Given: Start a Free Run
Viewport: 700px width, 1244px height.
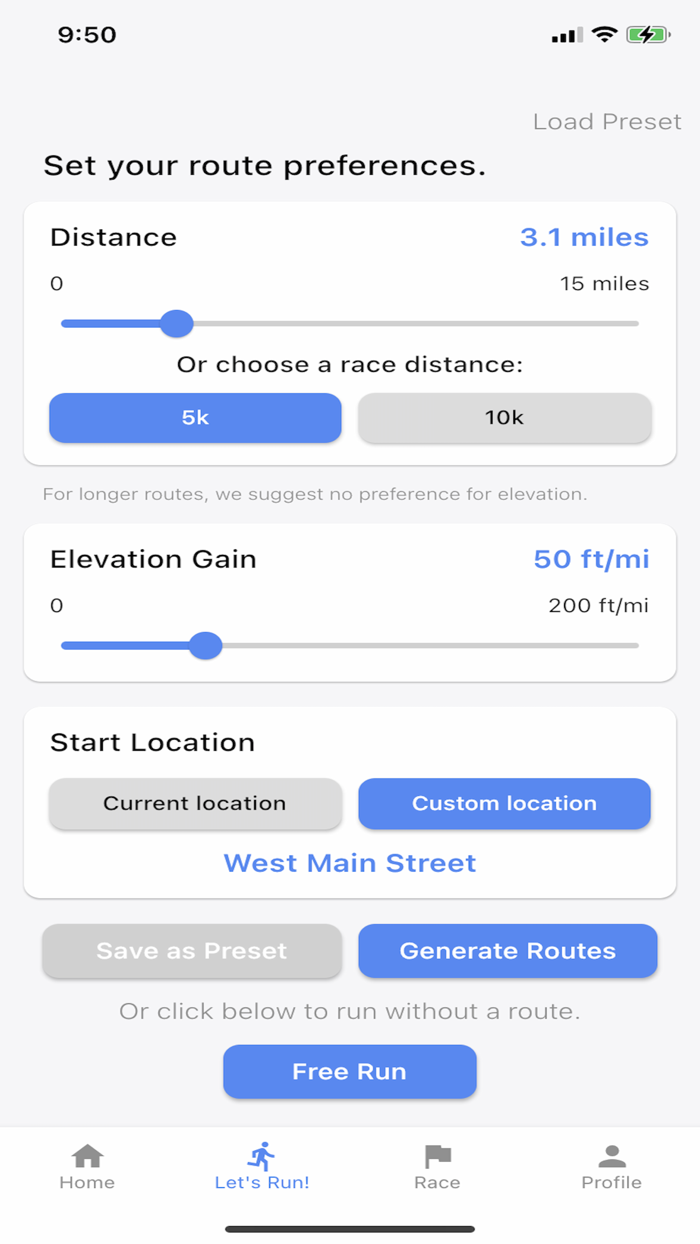Looking at the screenshot, I should tap(350, 1072).
